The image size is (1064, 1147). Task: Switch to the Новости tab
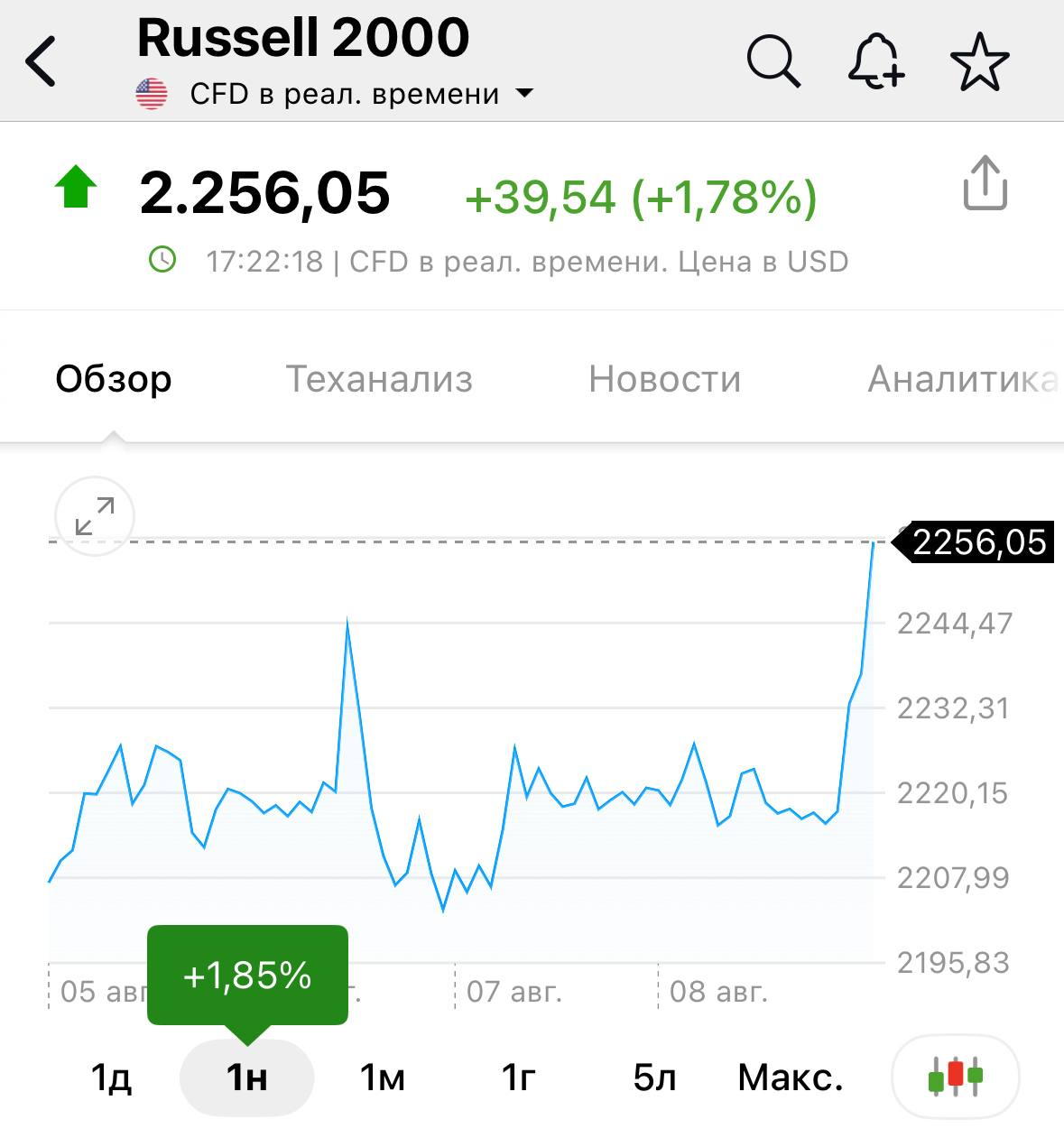[x=664, y=379]
